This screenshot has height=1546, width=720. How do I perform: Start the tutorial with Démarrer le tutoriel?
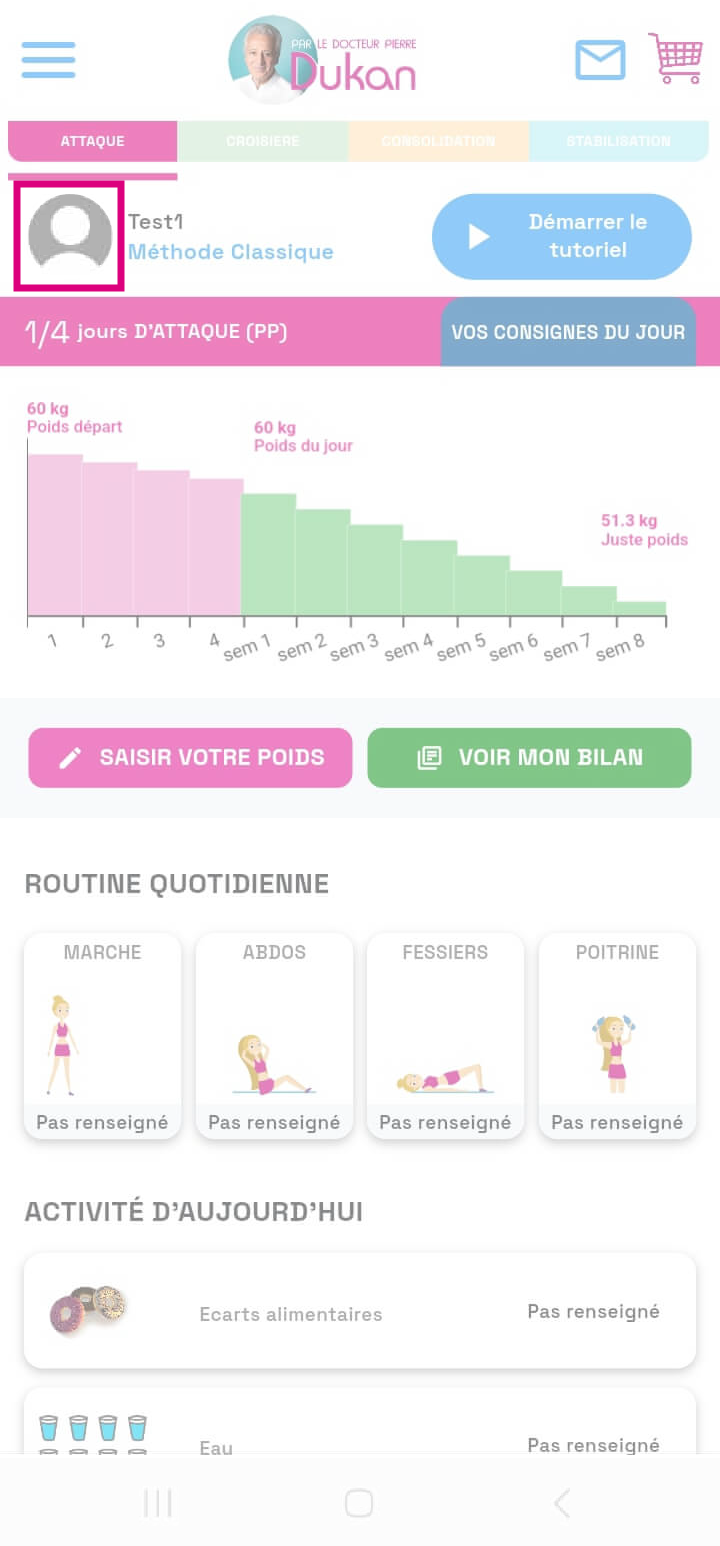[561, 236]
